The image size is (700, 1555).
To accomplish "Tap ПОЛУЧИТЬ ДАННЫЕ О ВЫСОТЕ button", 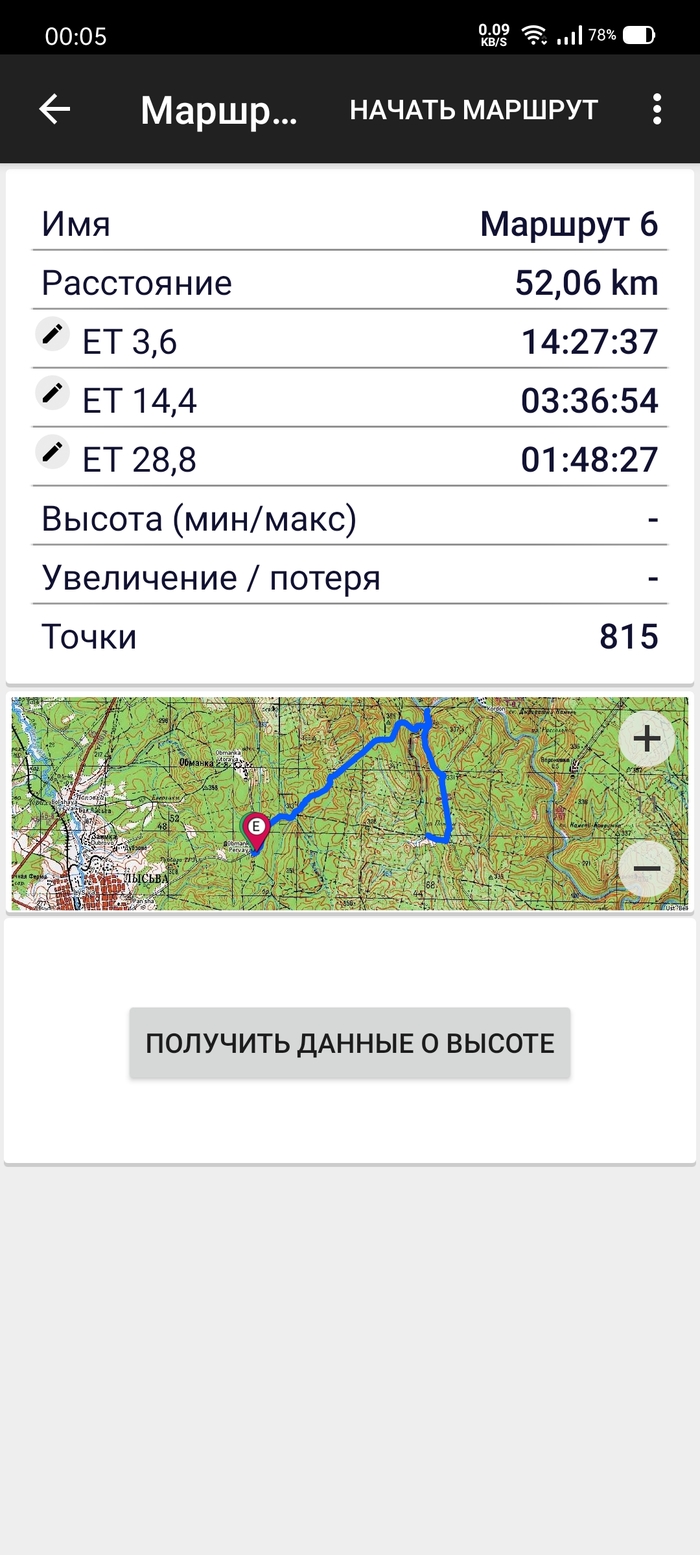I will [350, 1043].
